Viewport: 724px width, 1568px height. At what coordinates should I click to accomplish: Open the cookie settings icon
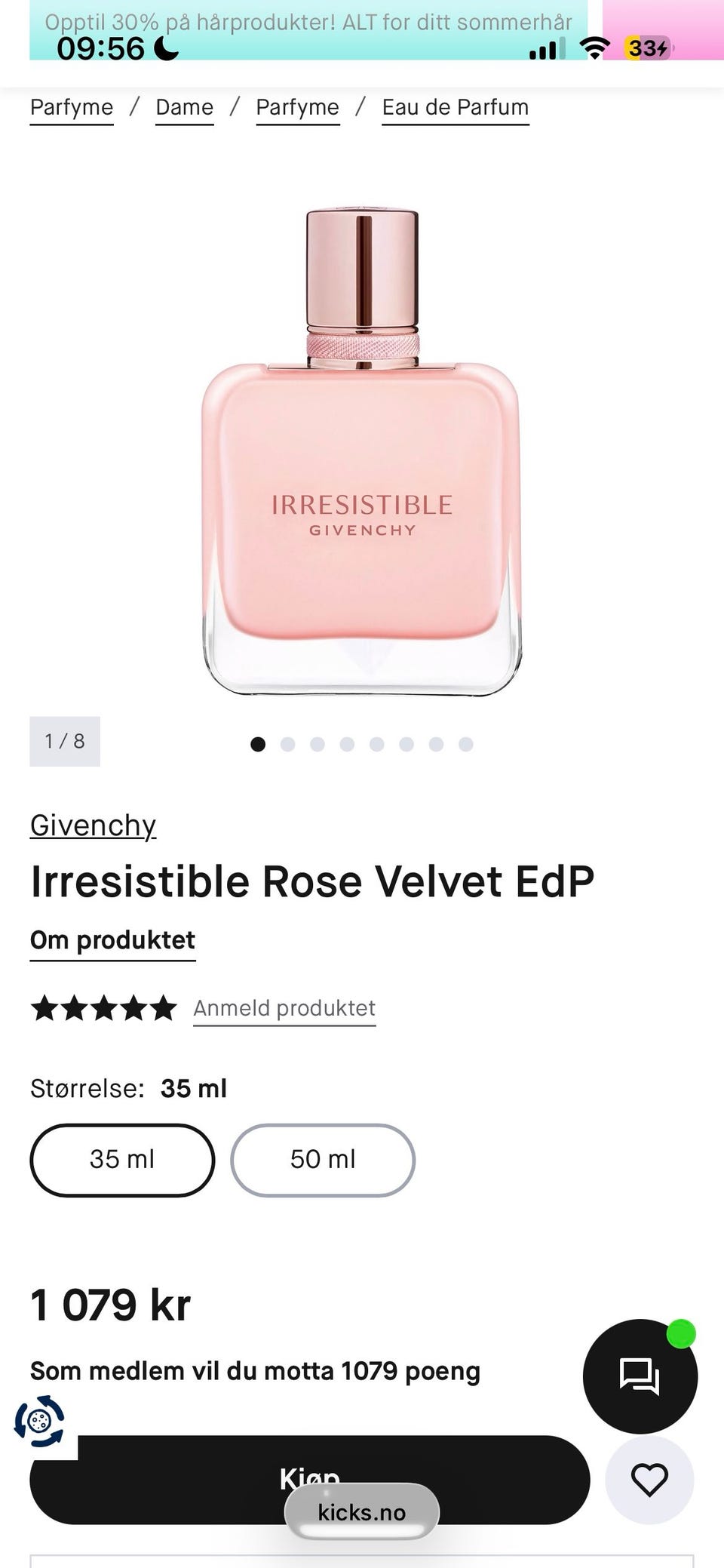(40, 1422)
